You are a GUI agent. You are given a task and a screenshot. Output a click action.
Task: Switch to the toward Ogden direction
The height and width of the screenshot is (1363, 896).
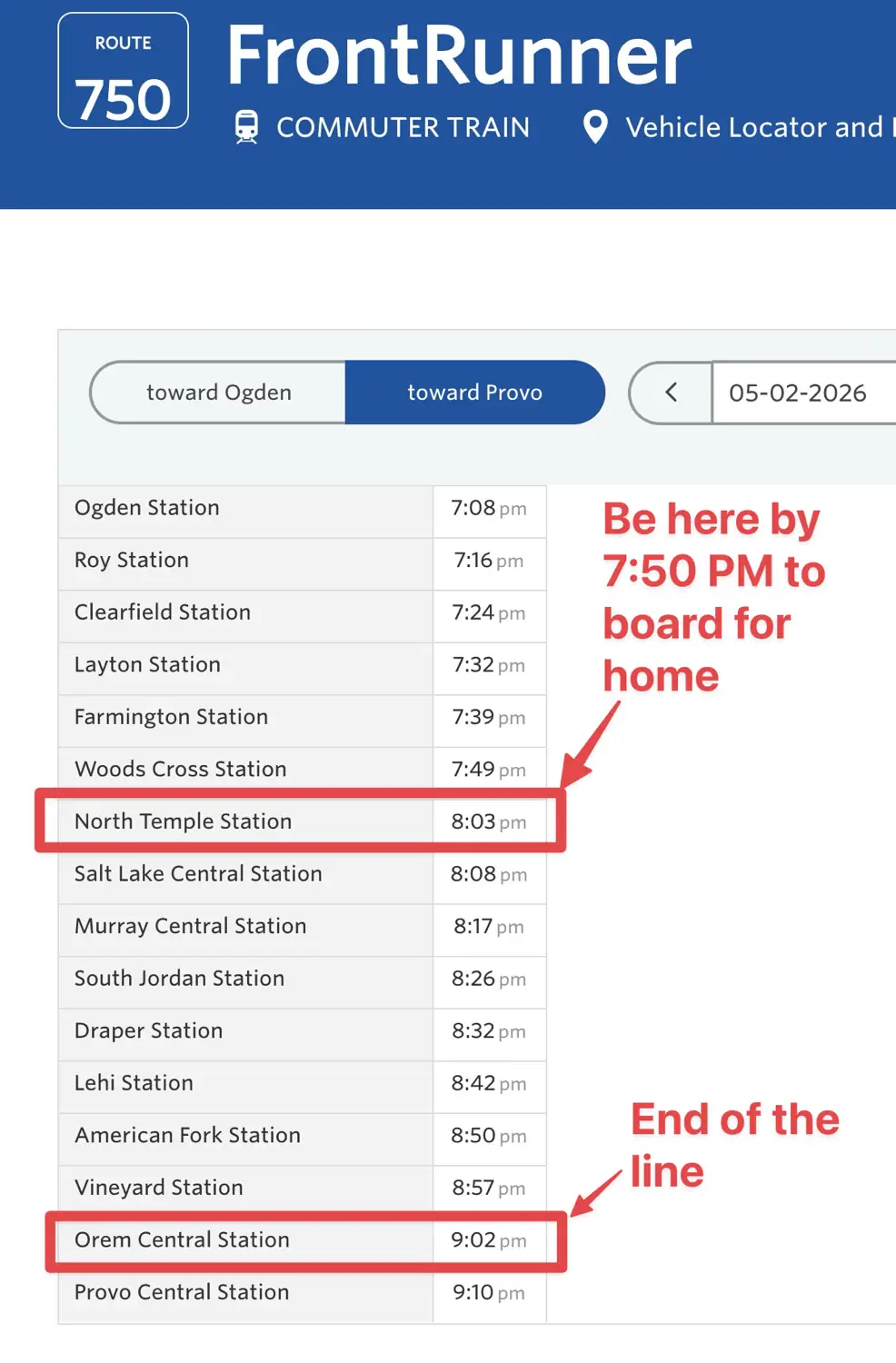(218, 393)
